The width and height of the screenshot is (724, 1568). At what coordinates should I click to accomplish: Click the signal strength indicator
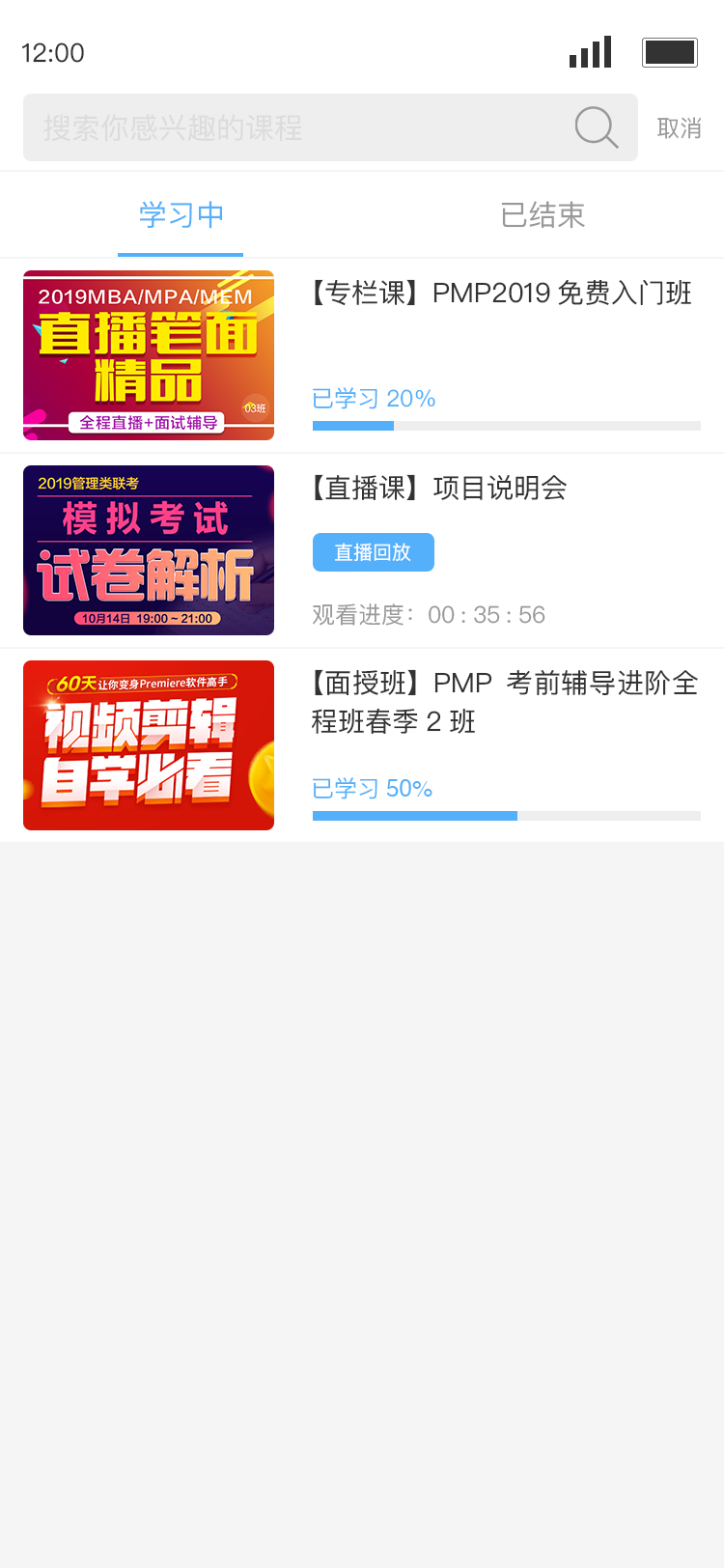point(590,52)
